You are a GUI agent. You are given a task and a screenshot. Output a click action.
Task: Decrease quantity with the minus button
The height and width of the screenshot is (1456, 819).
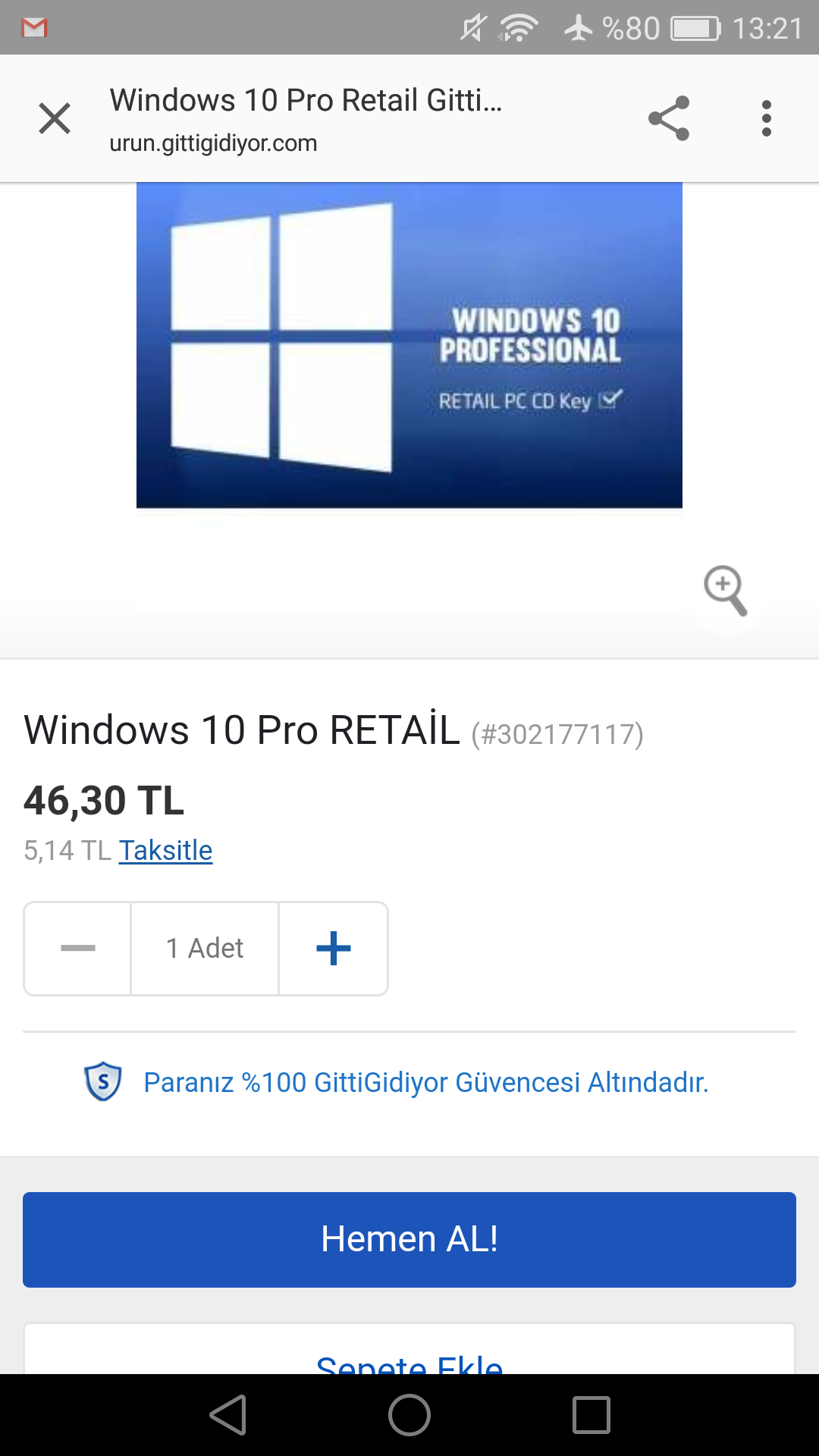point(78,949)
